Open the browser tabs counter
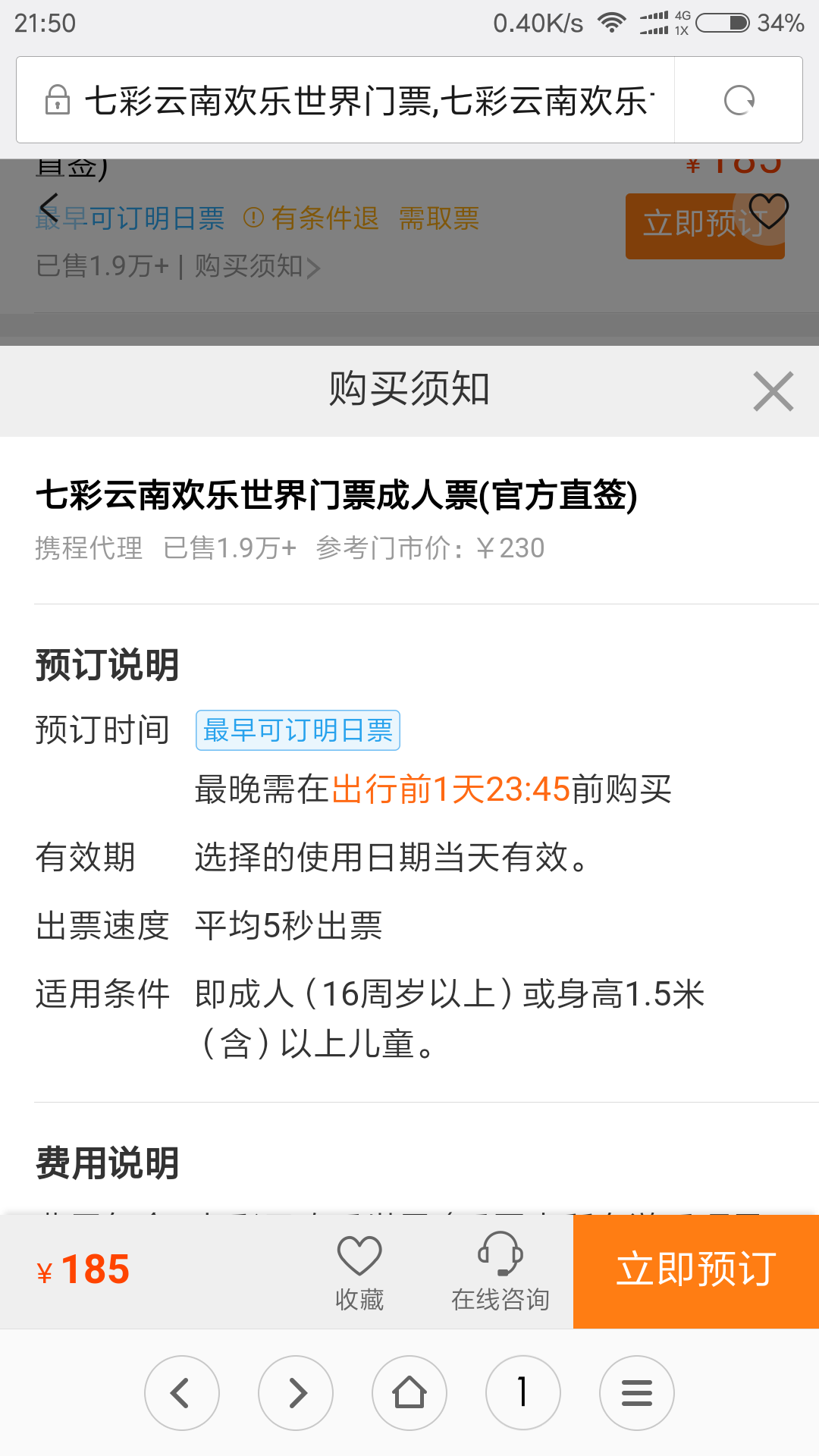This screenshot has height=1456, width=819. pos(523,1393)
